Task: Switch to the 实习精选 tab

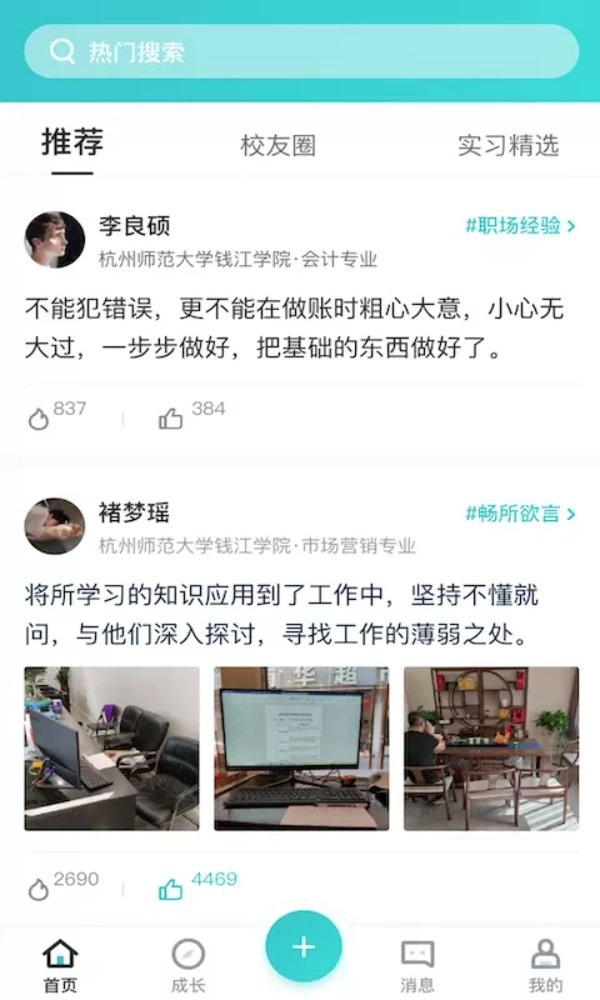Action: coord(508,146)
